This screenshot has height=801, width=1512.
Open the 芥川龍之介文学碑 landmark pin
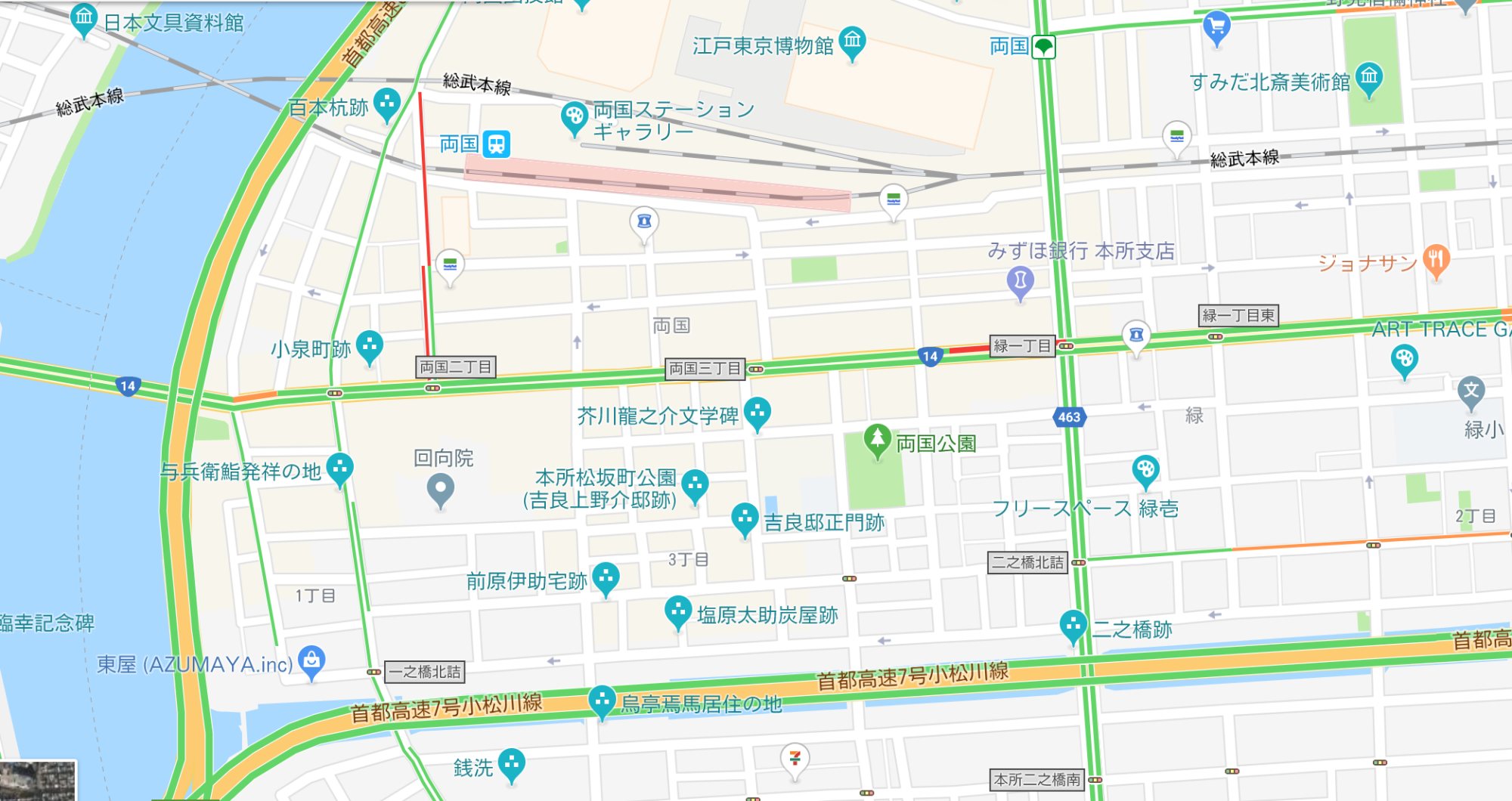[x=757, y=412]
